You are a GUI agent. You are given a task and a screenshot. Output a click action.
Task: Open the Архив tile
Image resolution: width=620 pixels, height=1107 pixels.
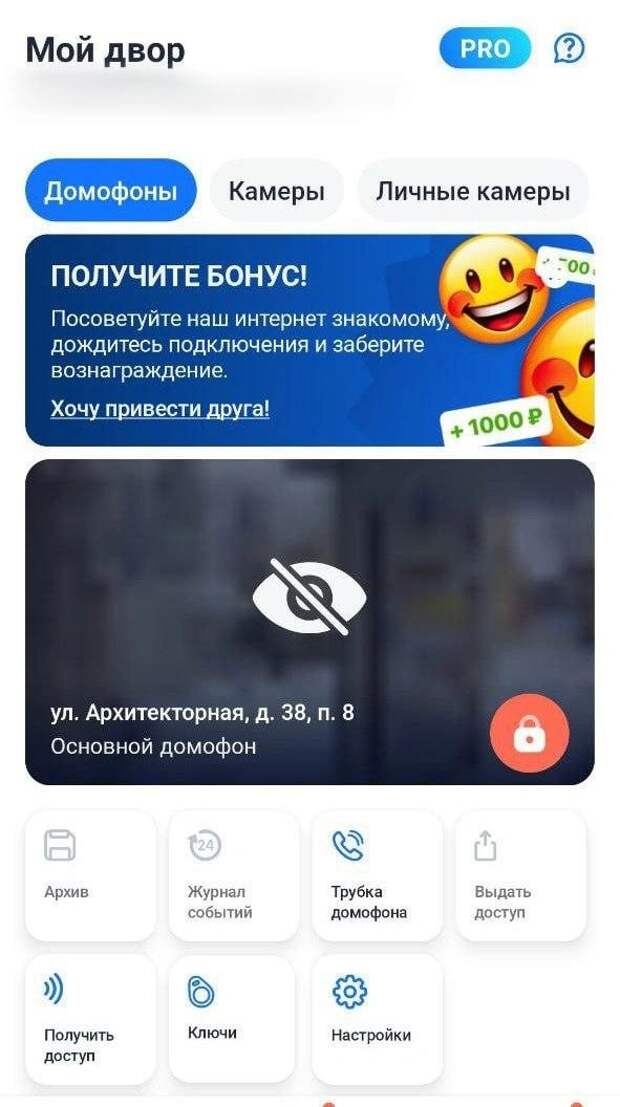(x=90, y=875)
